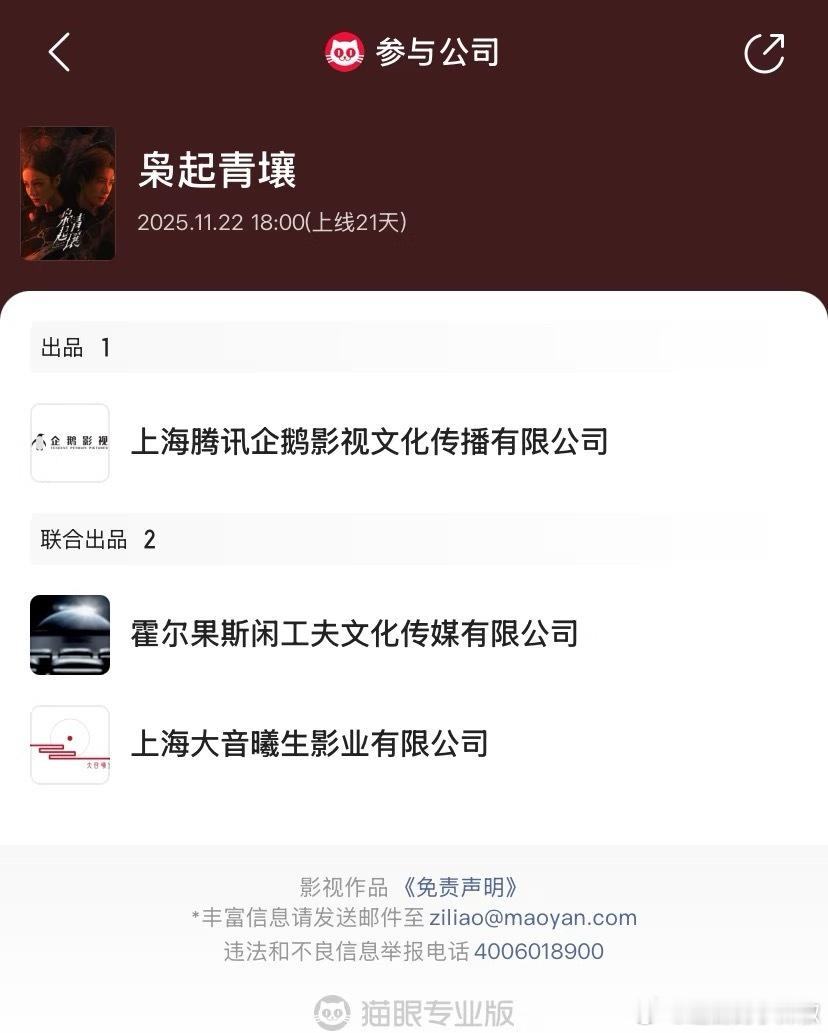Click the 霍尔果斯闲工夫 company logo

[x=70, y=634]
